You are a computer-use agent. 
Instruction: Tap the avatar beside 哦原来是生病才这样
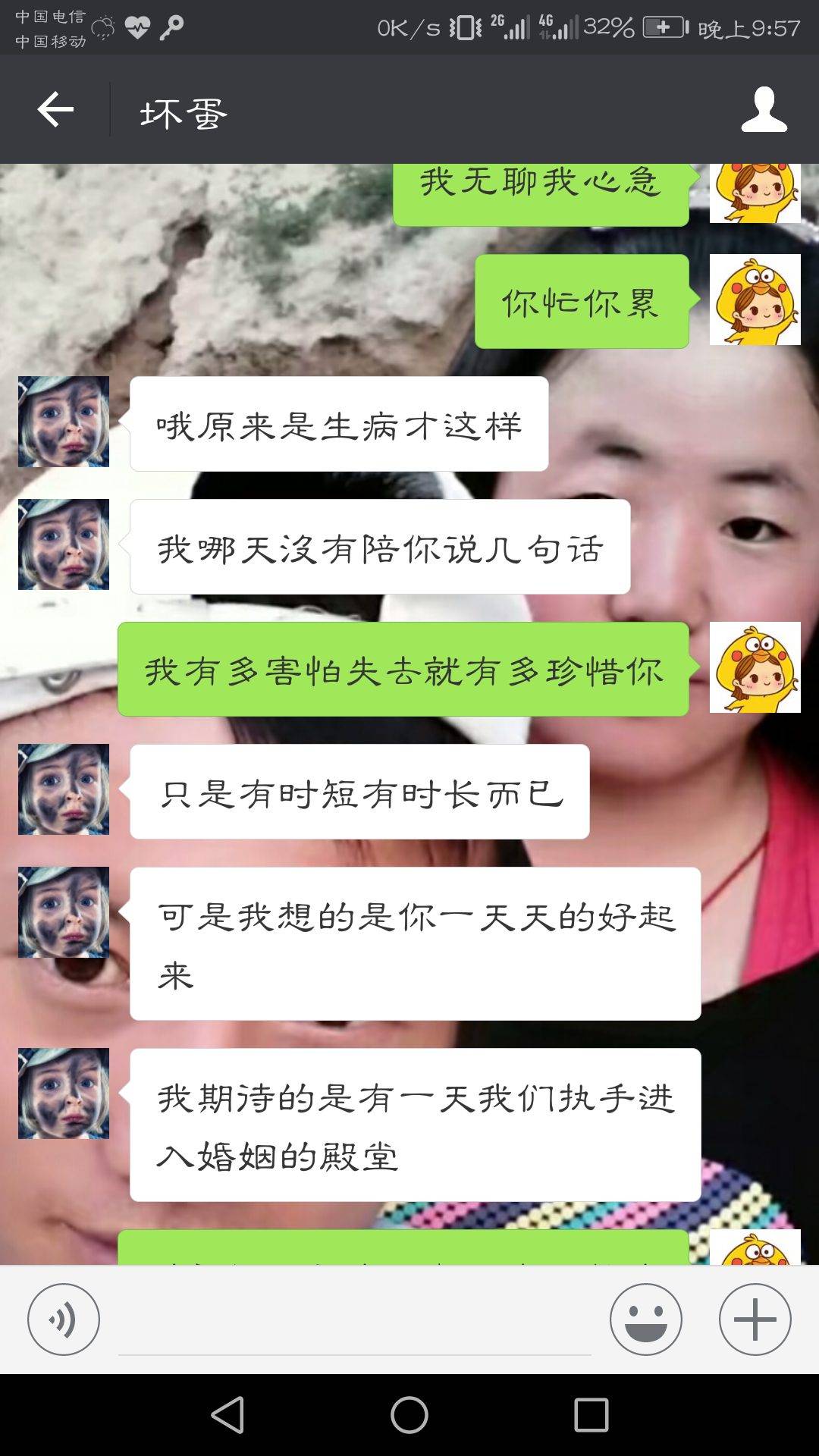pos(64,422)
